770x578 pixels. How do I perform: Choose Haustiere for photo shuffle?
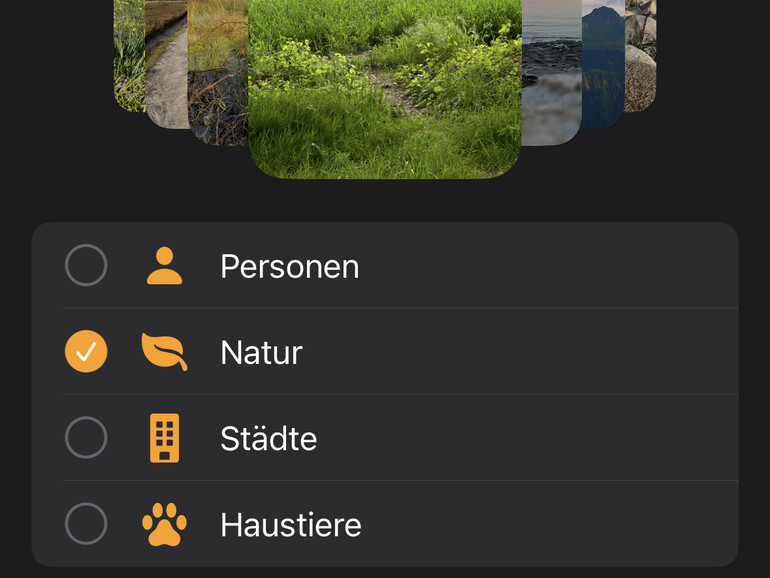(86, 524)
